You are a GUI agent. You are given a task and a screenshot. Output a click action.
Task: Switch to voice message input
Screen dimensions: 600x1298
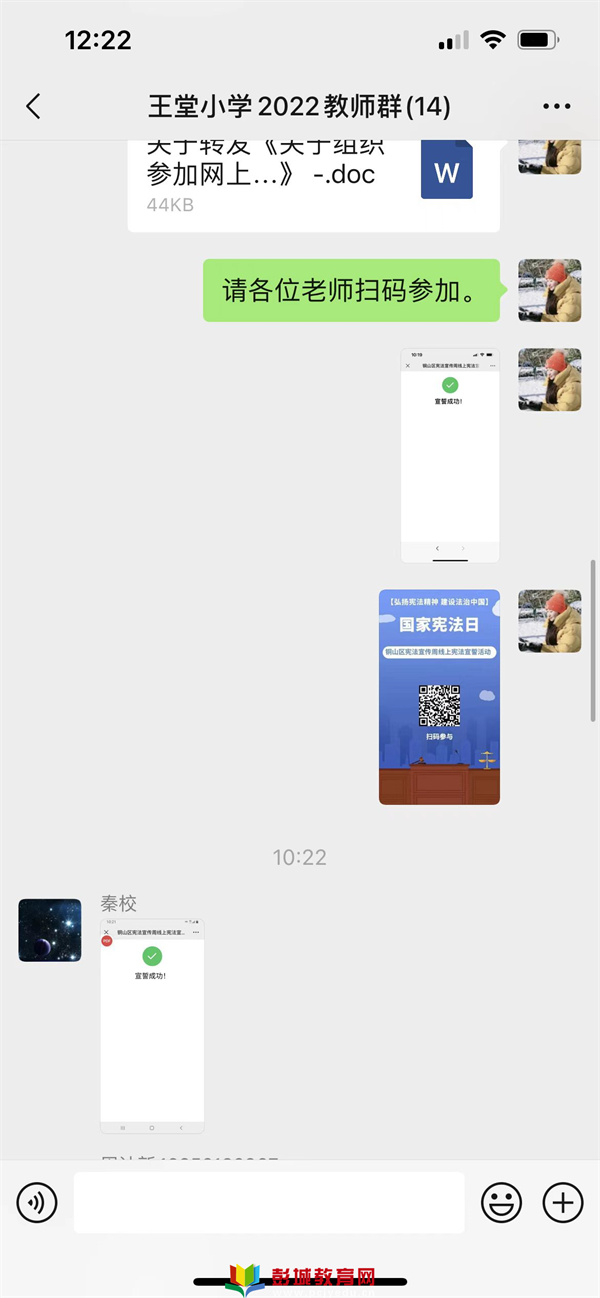click(37, 1202)
